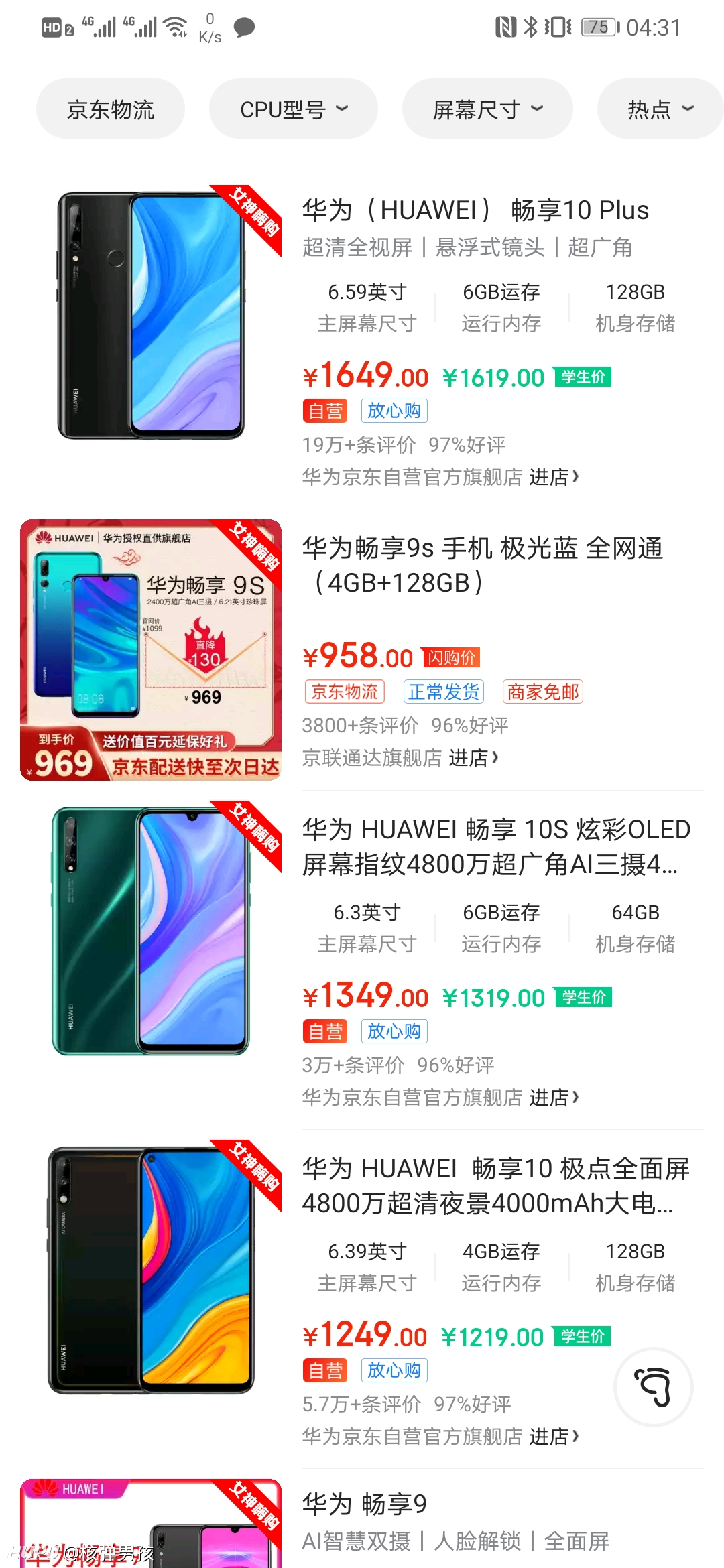Select the 京东物流 filter chip

pos(111,109)
